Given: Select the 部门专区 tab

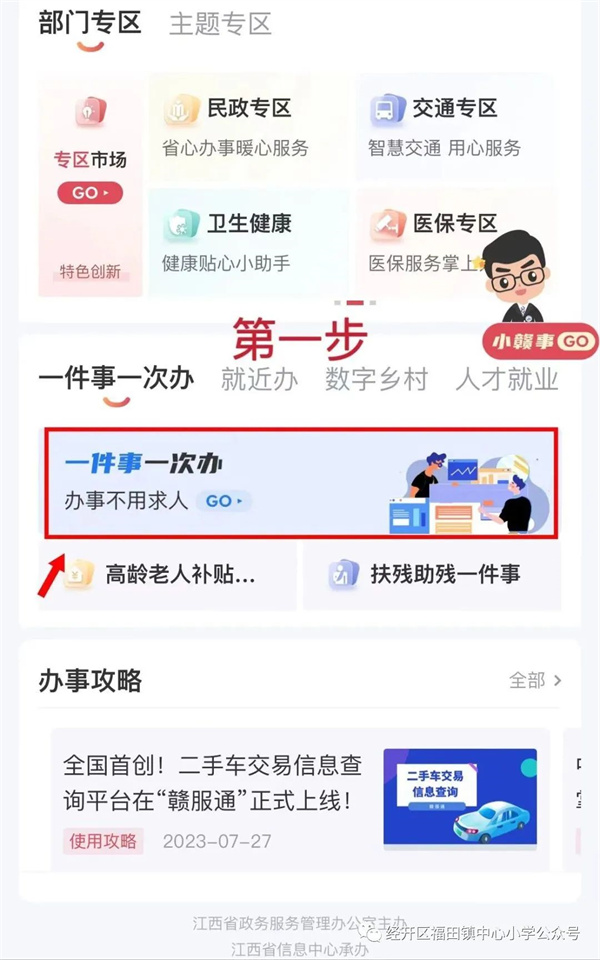Looking at the screenshot, I should pos(90,22).
